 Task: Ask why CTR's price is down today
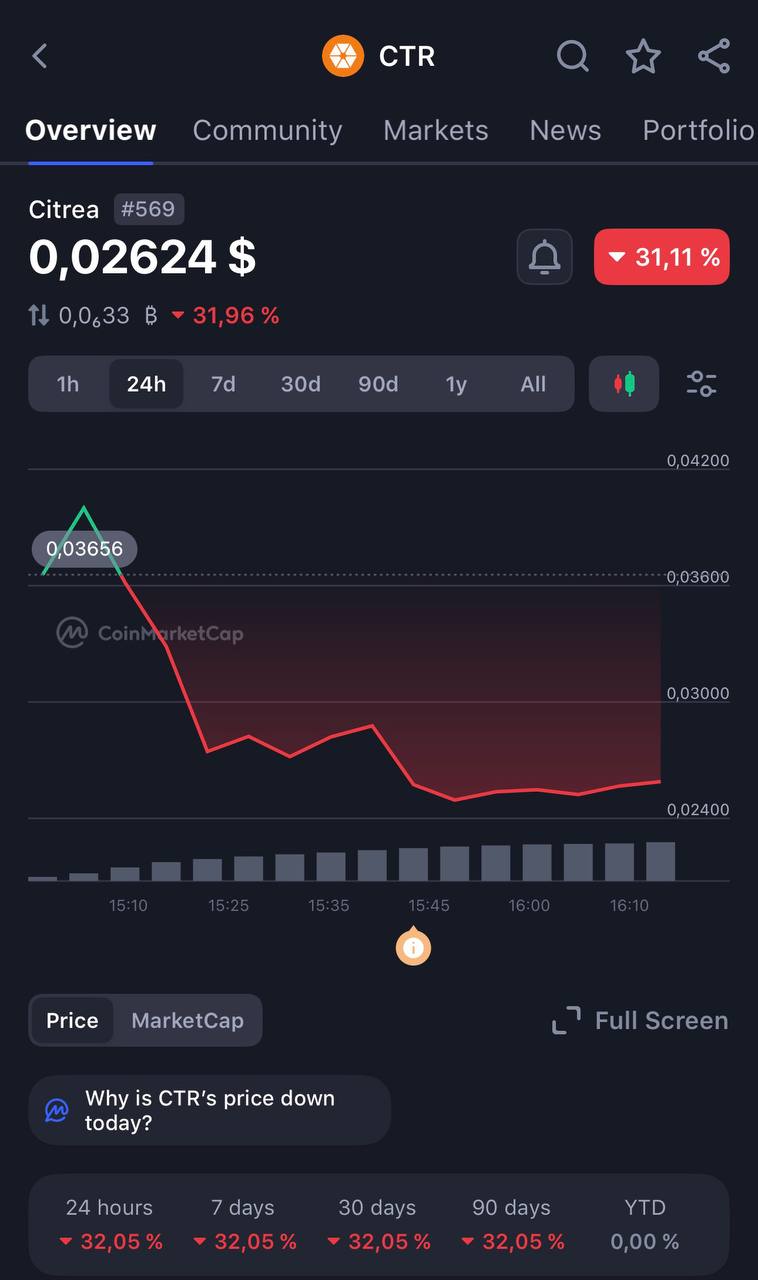210,1110
